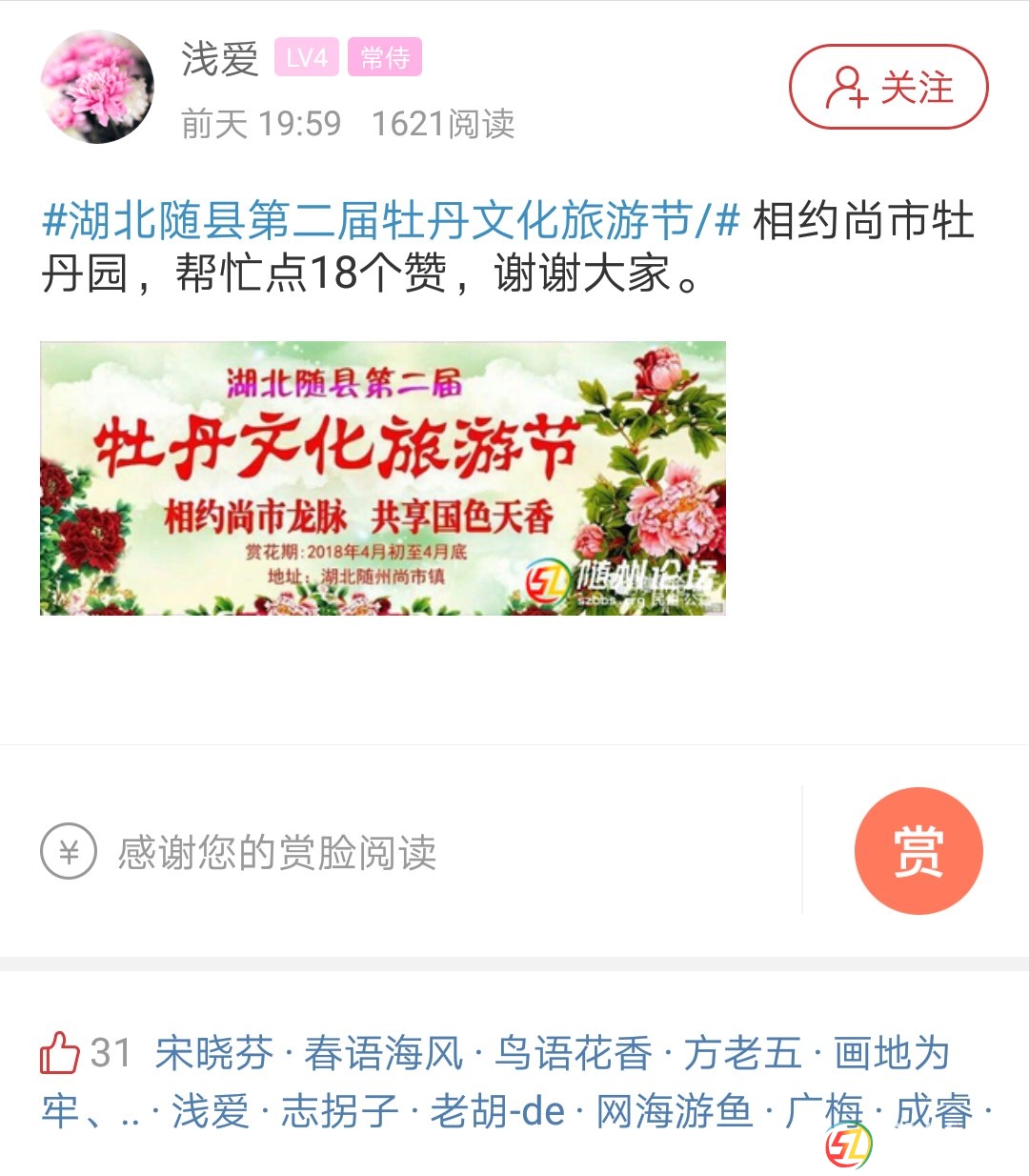Viewport: 1029px width, 1176px height.
Task: Tap the orange 赏 reward button
Action: [x=918, y=850]
